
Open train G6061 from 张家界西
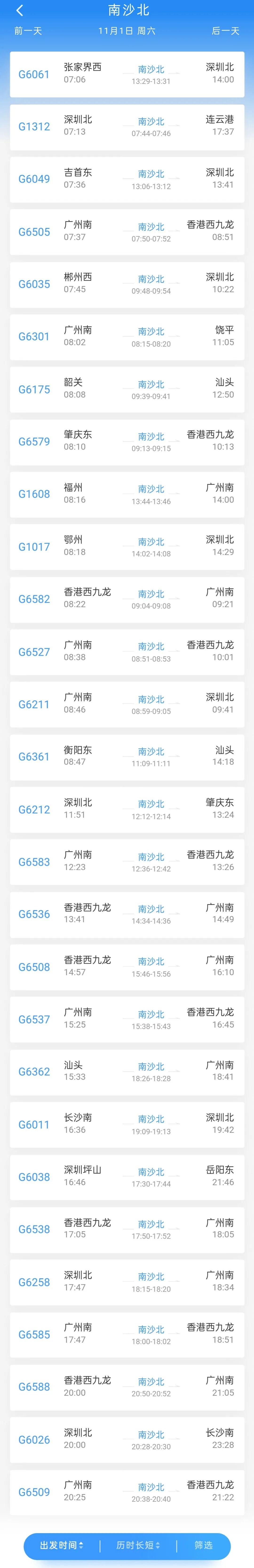pos(127,74)
